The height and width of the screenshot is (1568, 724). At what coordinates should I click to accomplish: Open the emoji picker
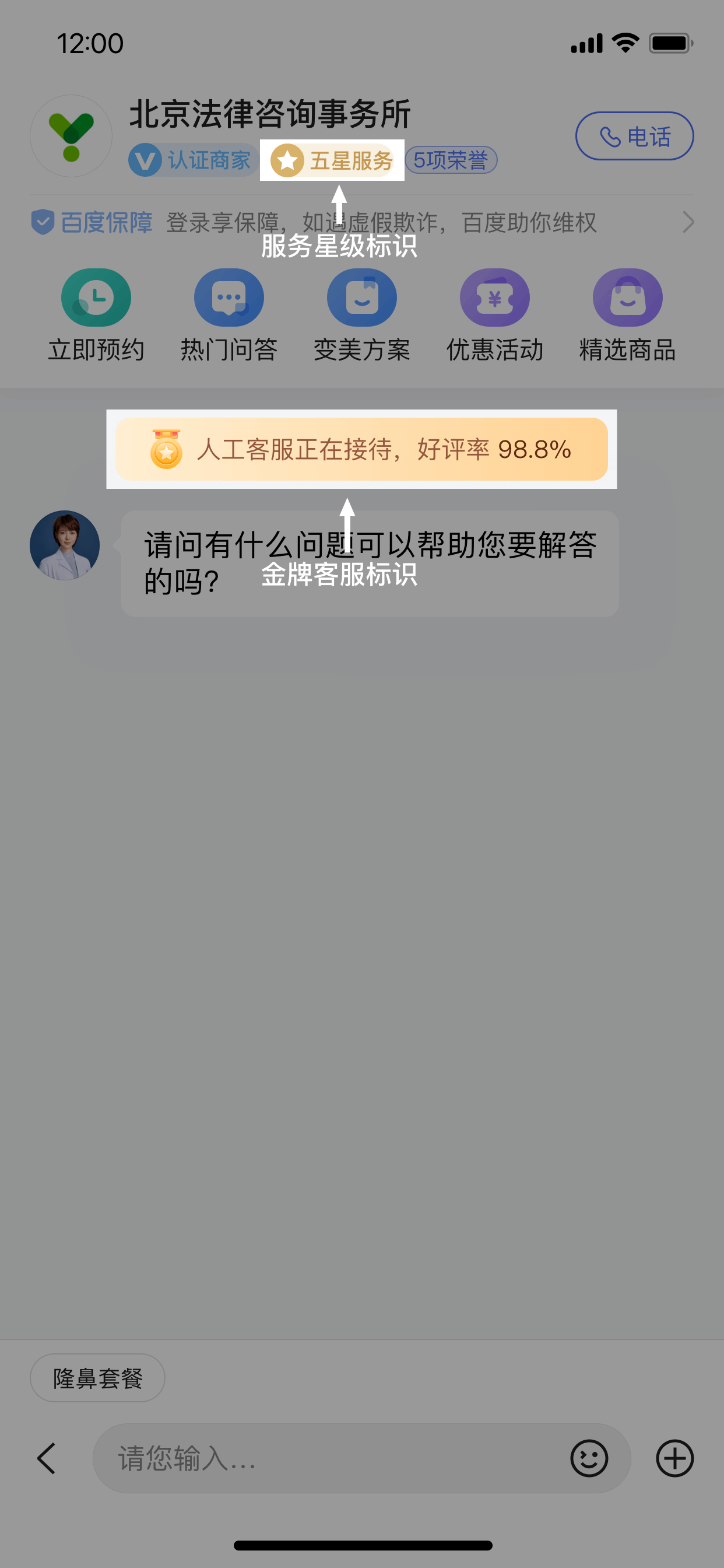(589, 1458)
